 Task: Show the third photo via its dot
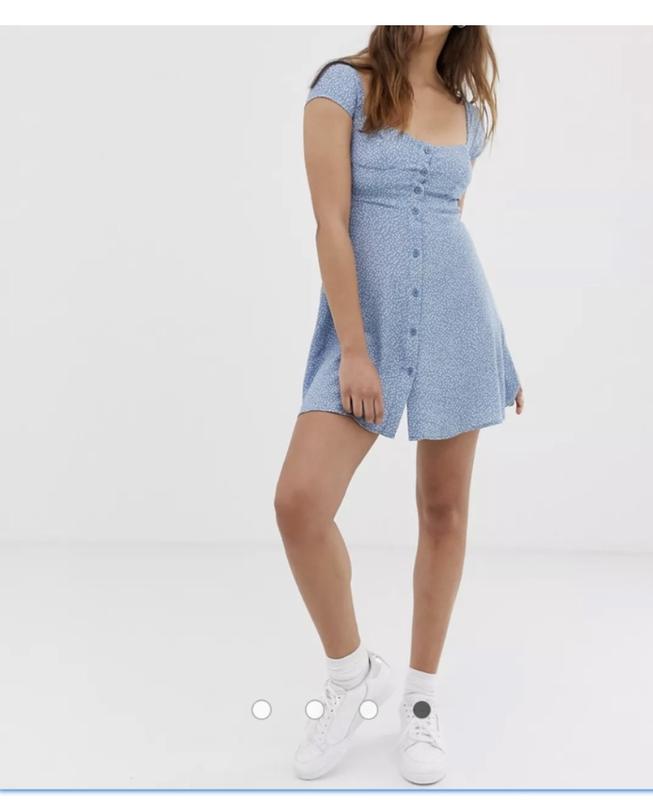click(x=368, y=709)
